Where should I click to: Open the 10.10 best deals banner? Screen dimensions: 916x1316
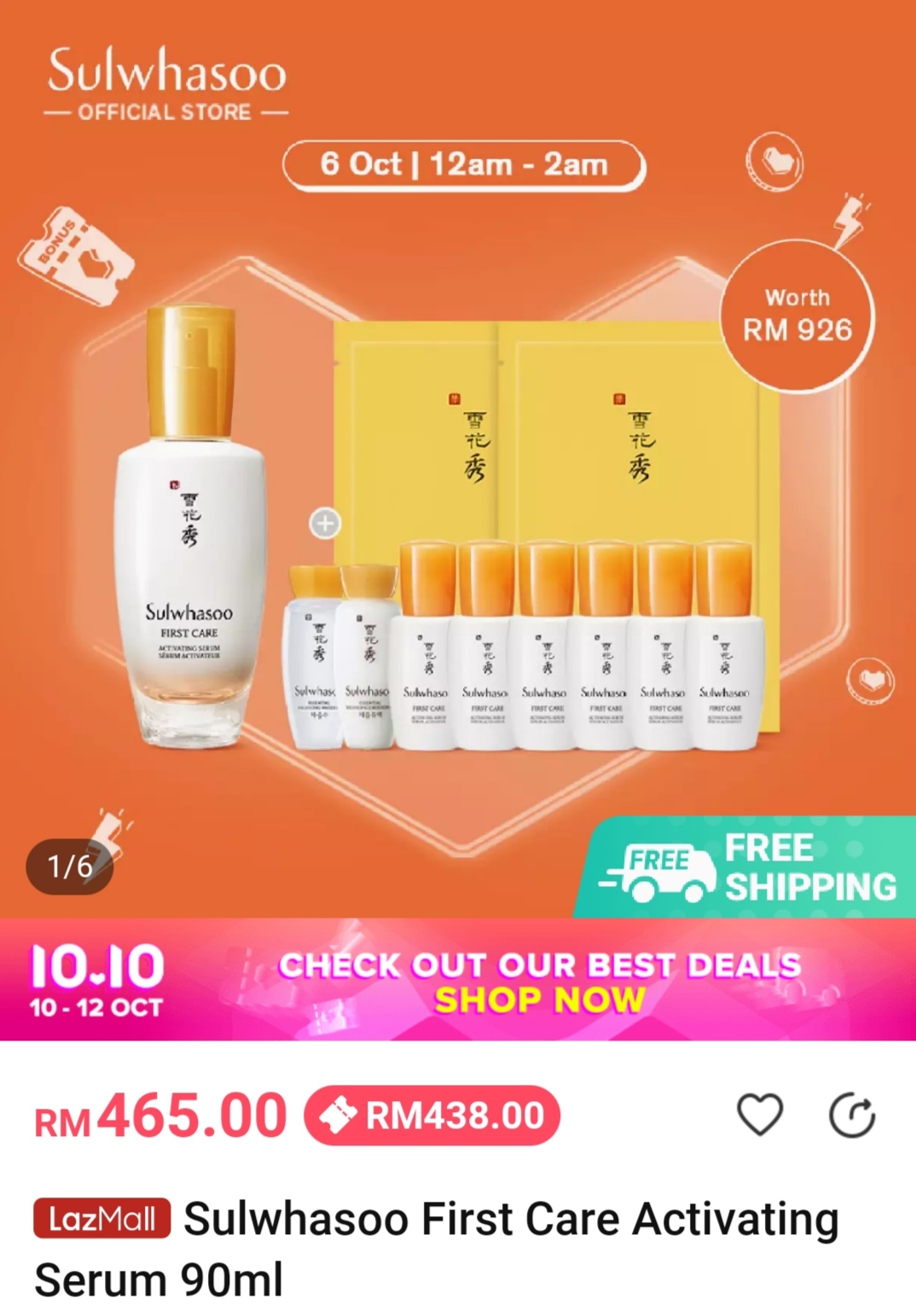click(458, 980)
